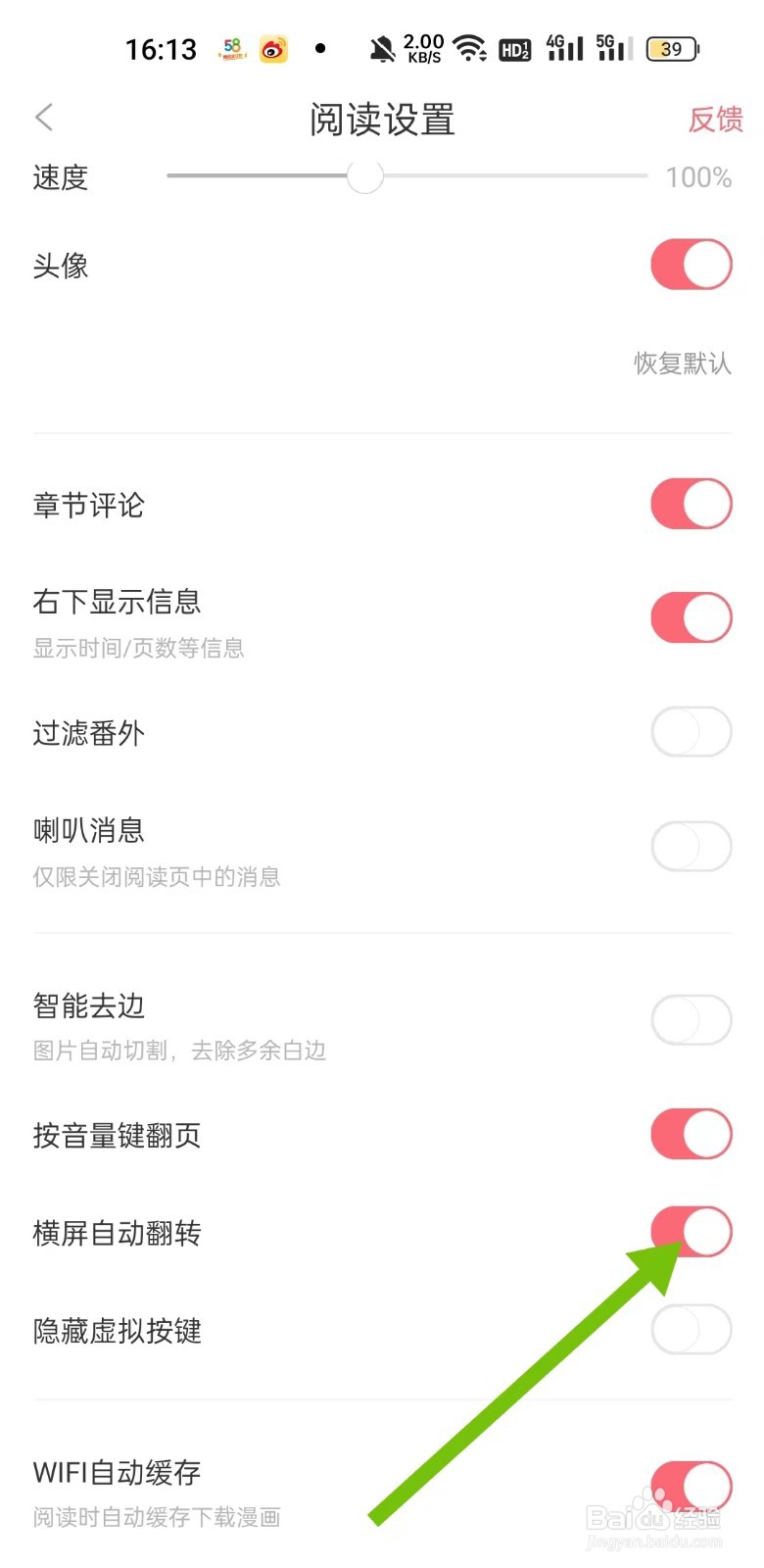Image resolution: width=764 pixels, height=1568 pixels.
Task: Disable 按音量键翻页 toggle
Action: click(x=692, y=1135)
